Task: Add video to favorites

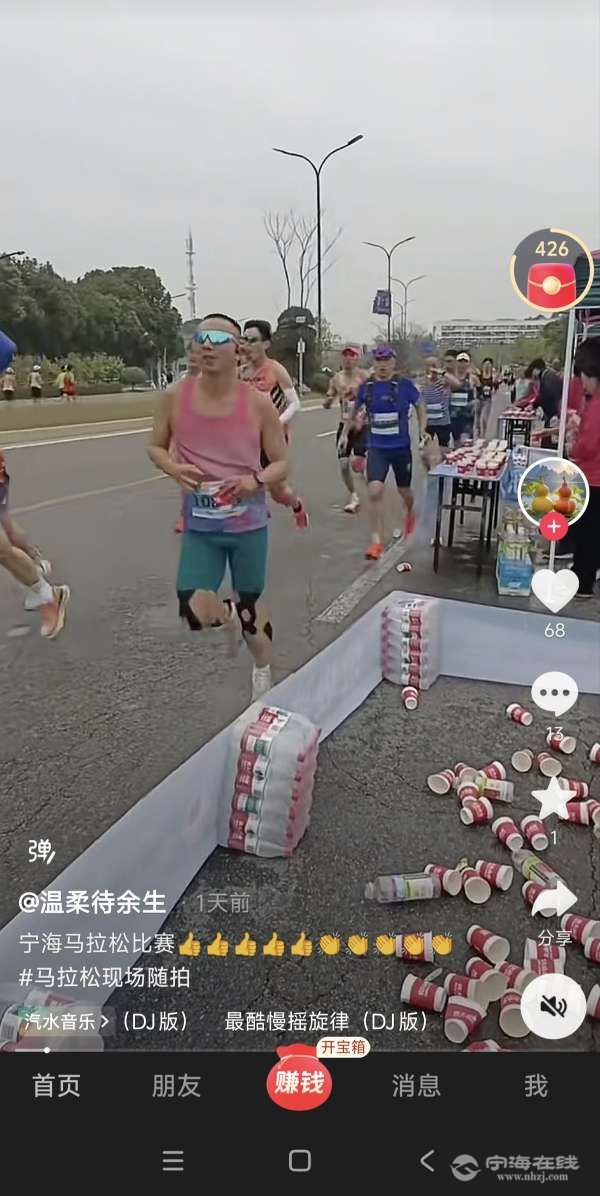Action: click(x=552, y=798)
